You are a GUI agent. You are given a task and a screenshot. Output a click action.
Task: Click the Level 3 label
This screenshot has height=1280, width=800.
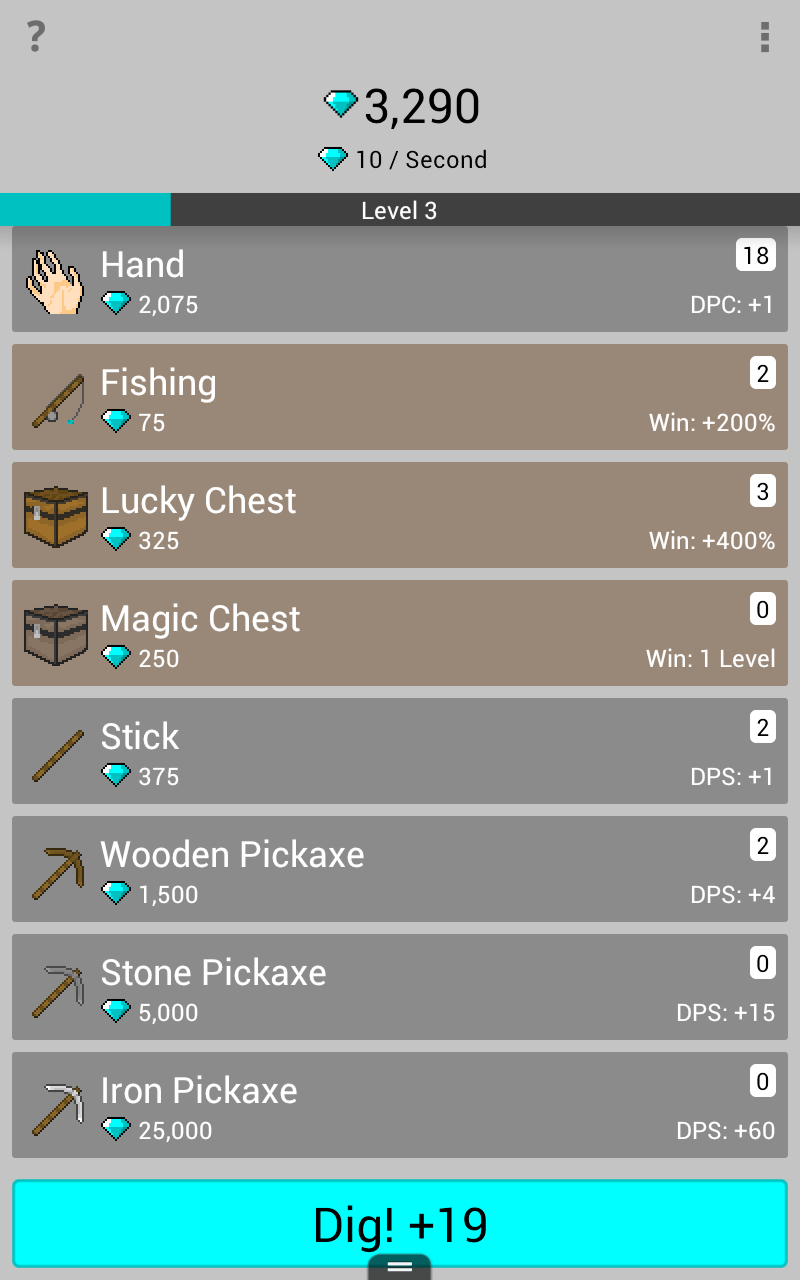coord(400,210)
